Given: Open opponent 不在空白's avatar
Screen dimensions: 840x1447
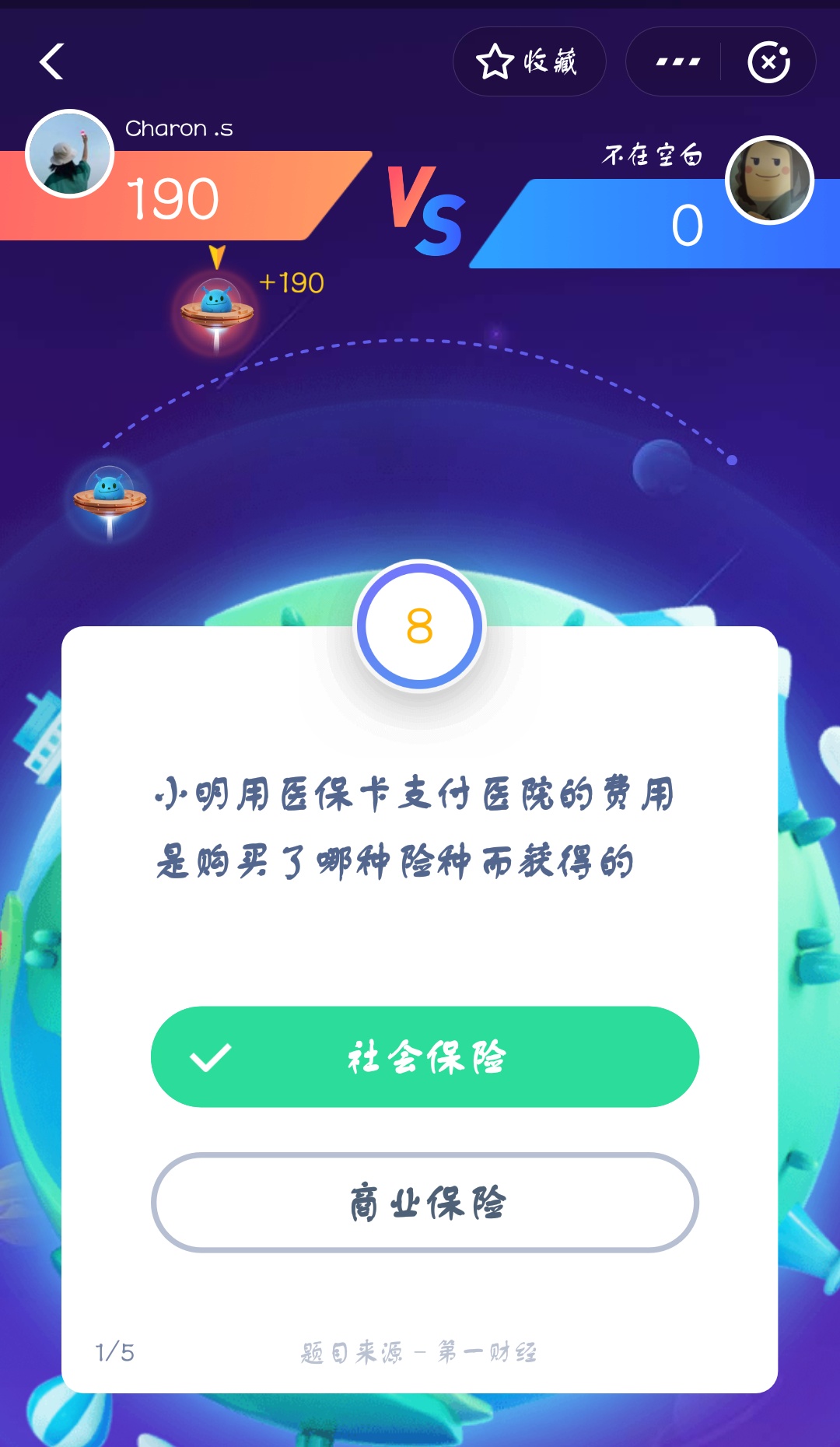Looking at the screenshot, I should (769, 180).
